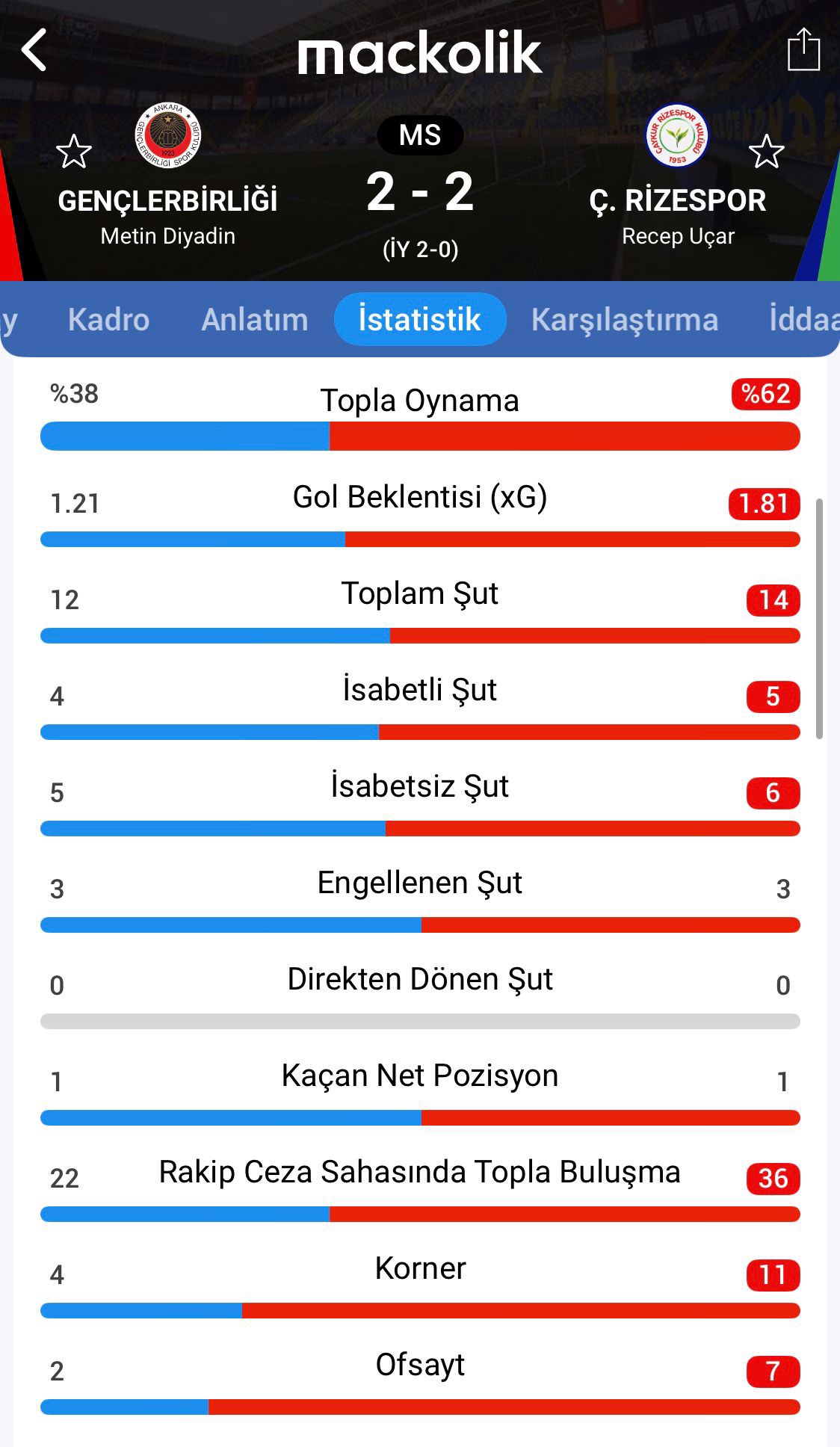Screen dimensions: 840x1447
Task: Favorite Gençlerbirliği with the star icon
Action: (x=74, y=152)
